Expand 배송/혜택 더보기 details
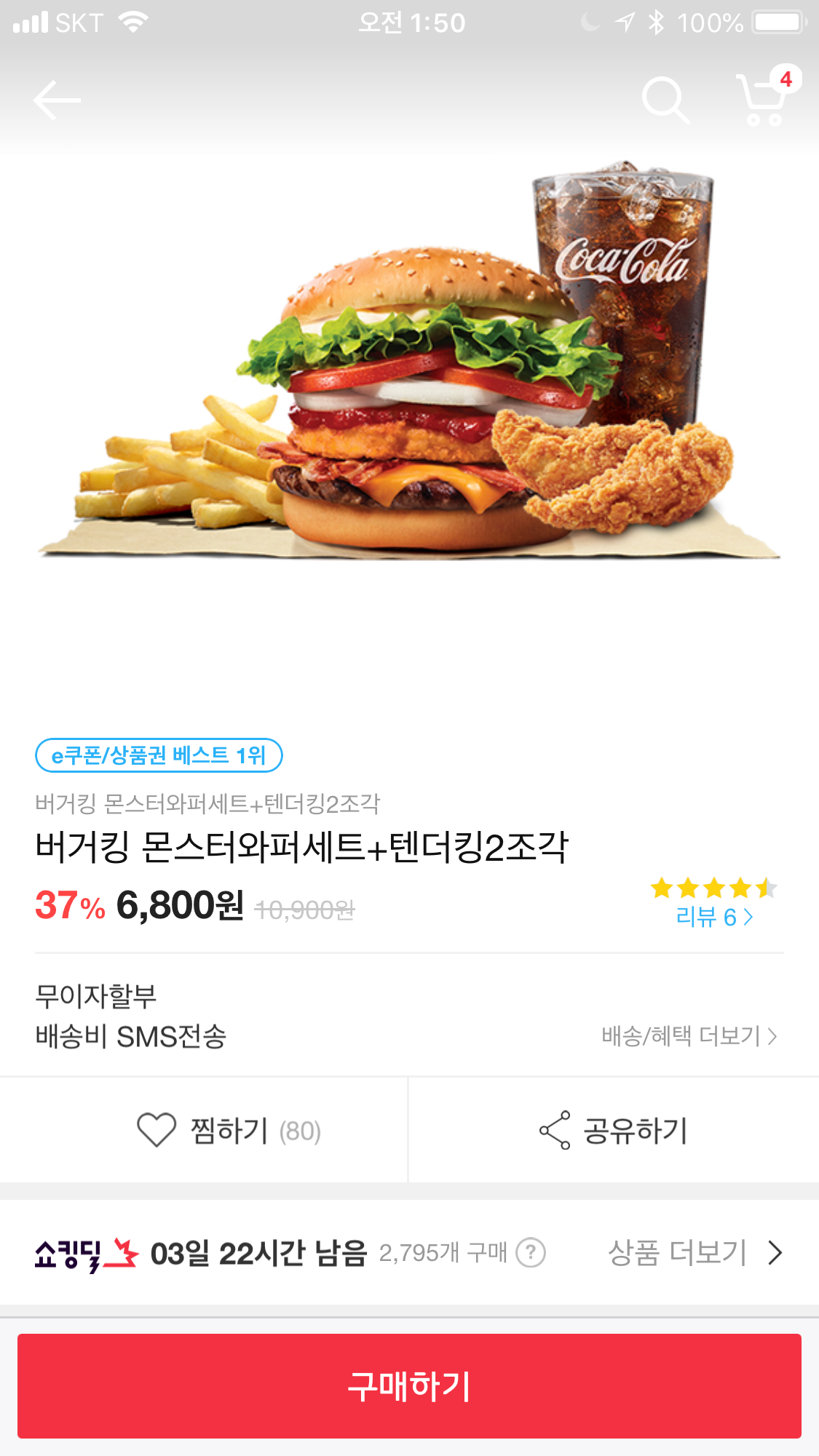 (x=689, y=1035)
